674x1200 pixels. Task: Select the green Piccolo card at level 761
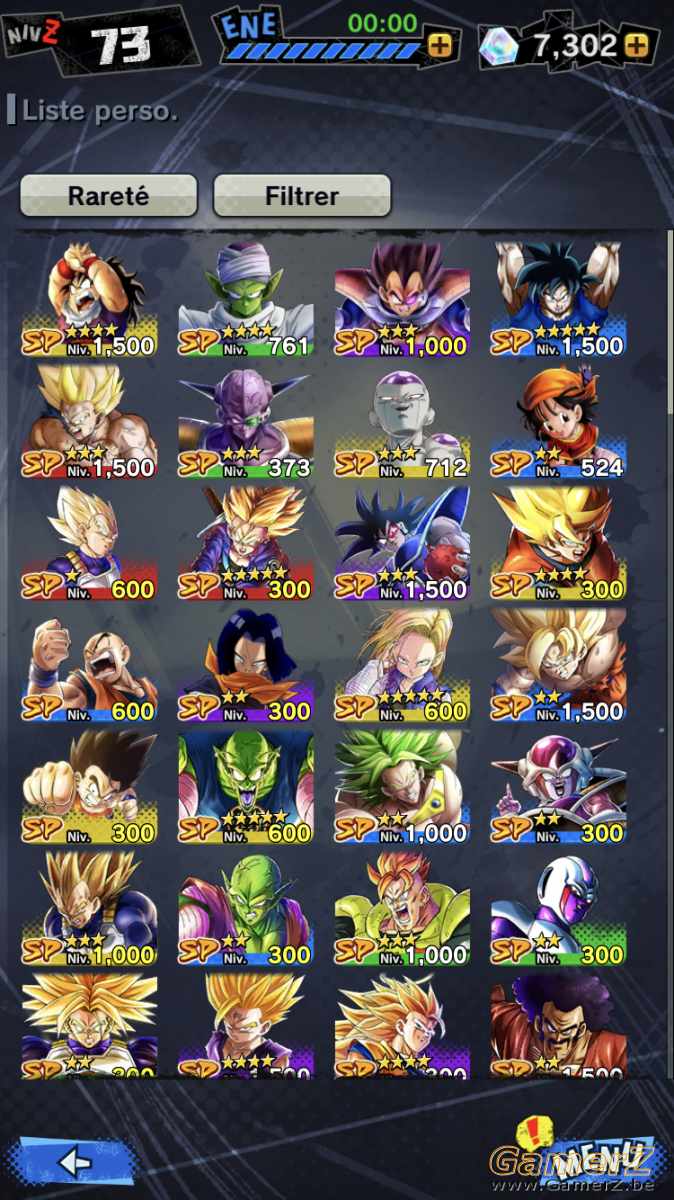point(246,299)
